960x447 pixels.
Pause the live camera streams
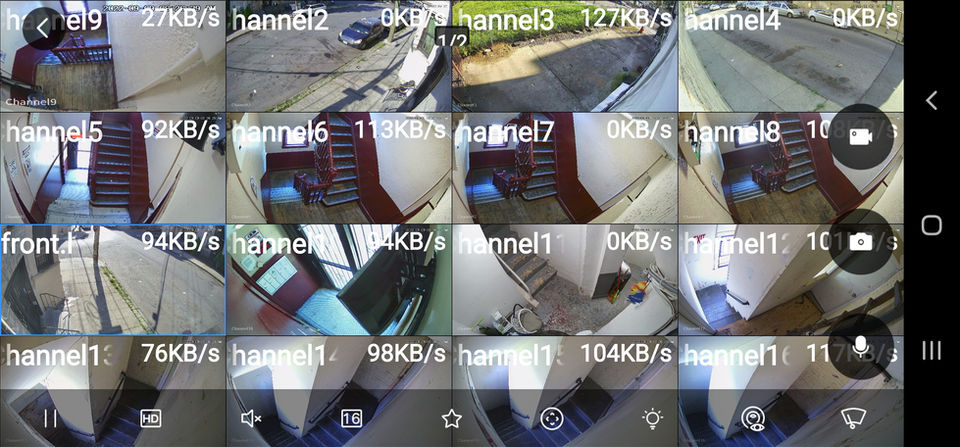(50, 419)
